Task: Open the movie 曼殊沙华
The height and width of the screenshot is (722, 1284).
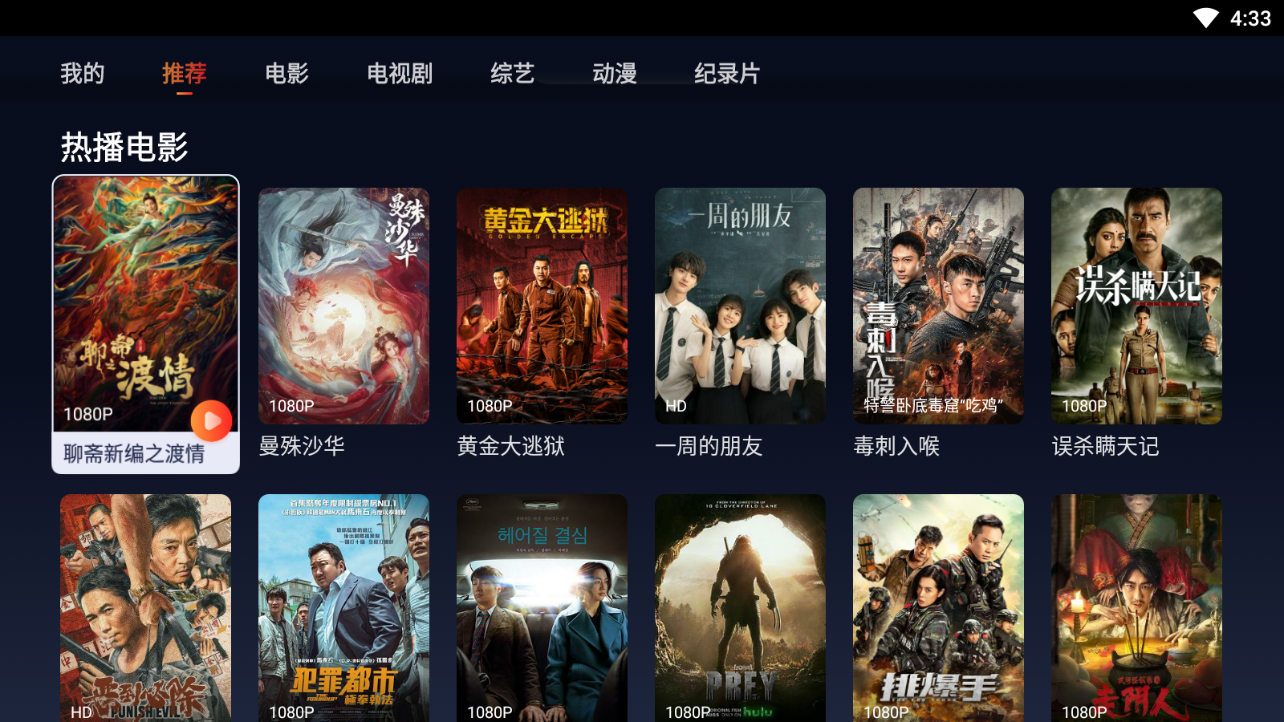Action: click(x=344, y=306)
